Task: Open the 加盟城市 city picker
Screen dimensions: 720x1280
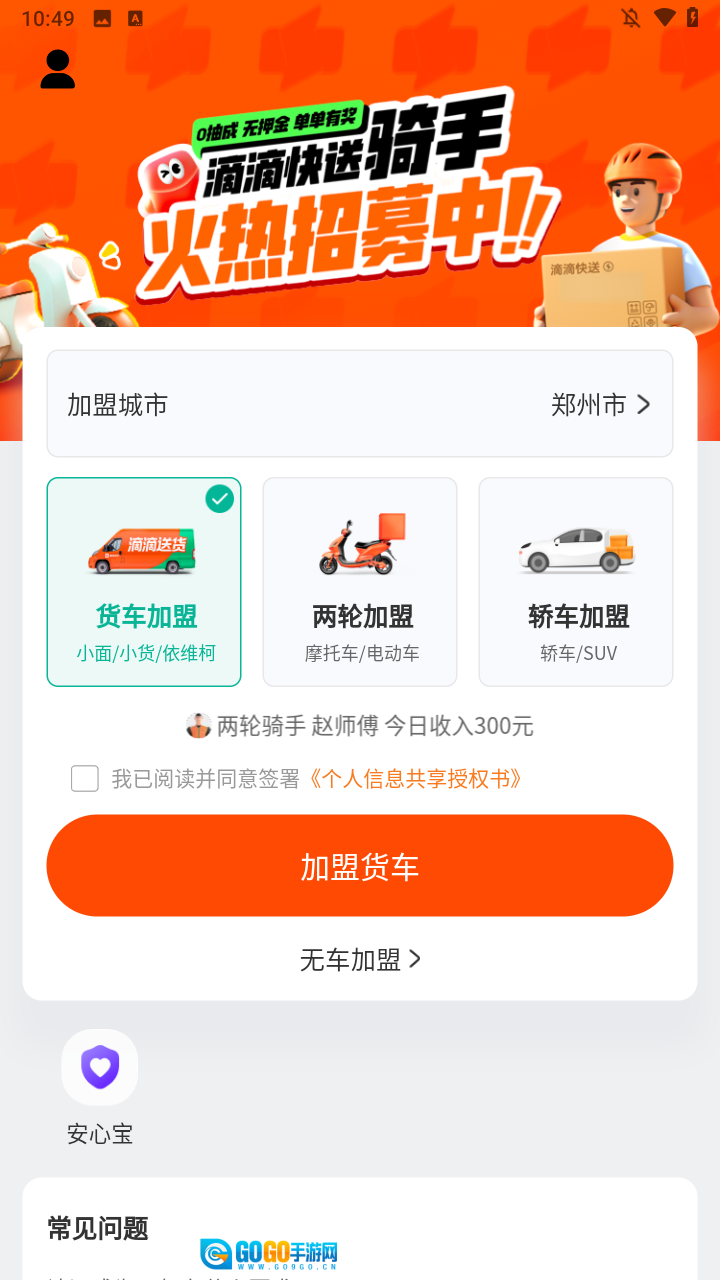Action: click(x=359, y=404)
